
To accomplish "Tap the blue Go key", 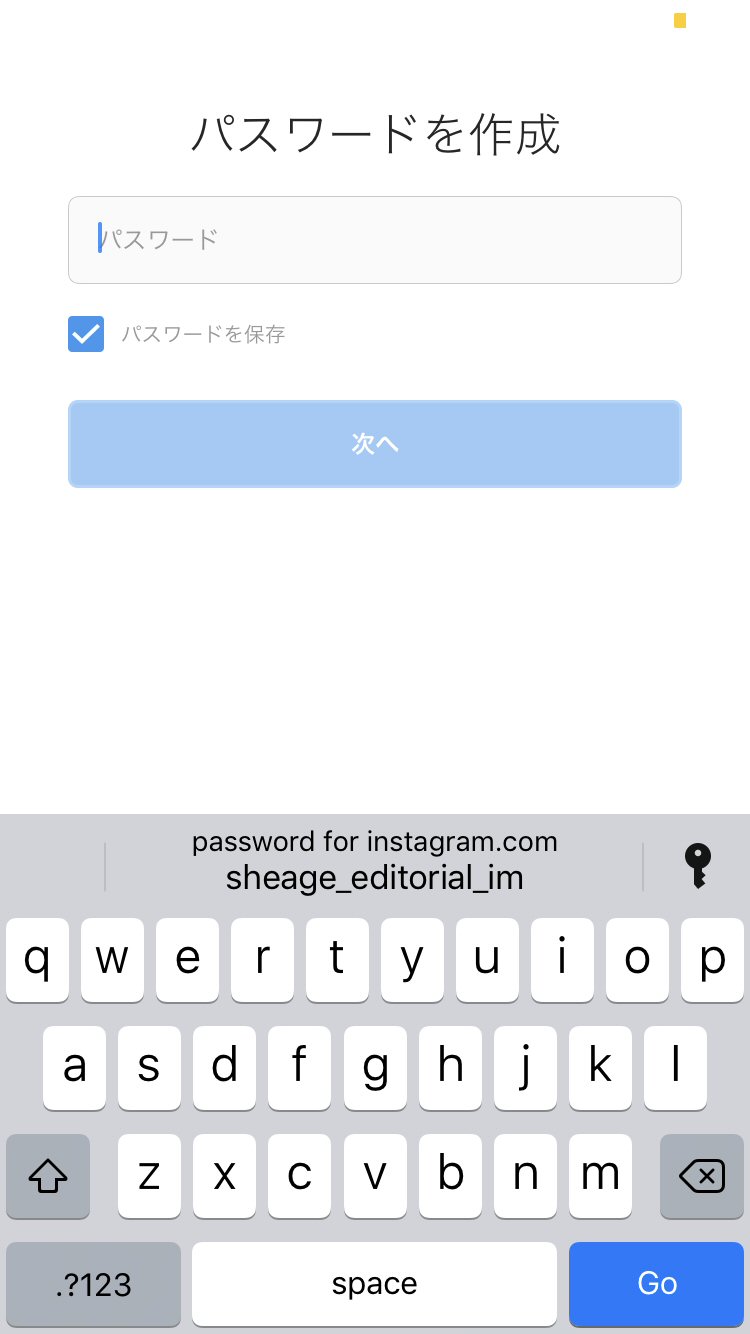I will tap(657, 1284).
